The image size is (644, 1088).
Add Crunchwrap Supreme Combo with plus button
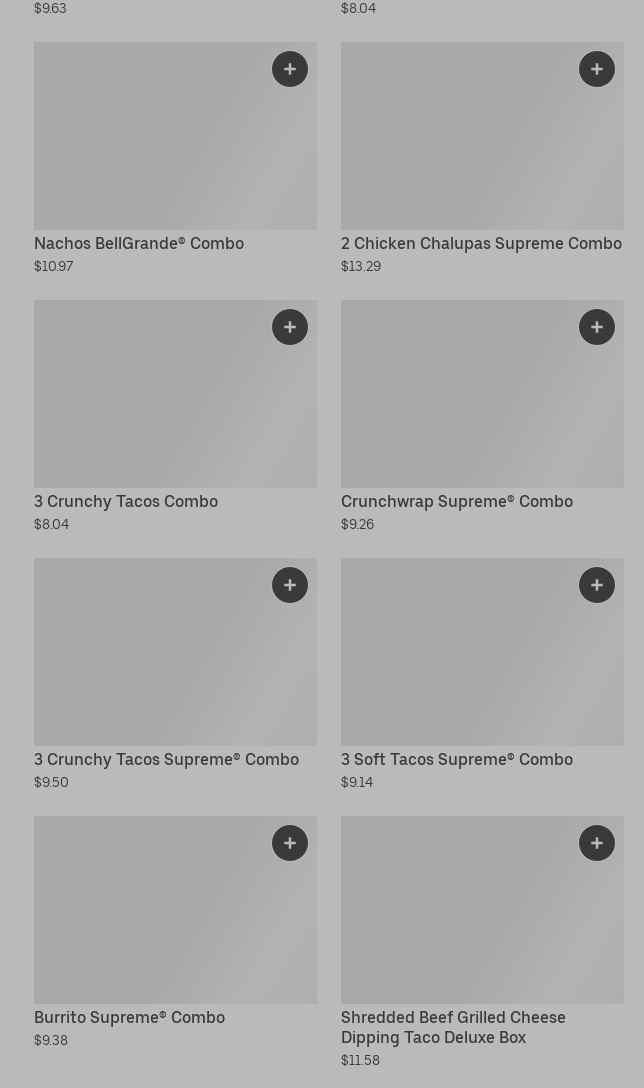[x=597, y=327]
